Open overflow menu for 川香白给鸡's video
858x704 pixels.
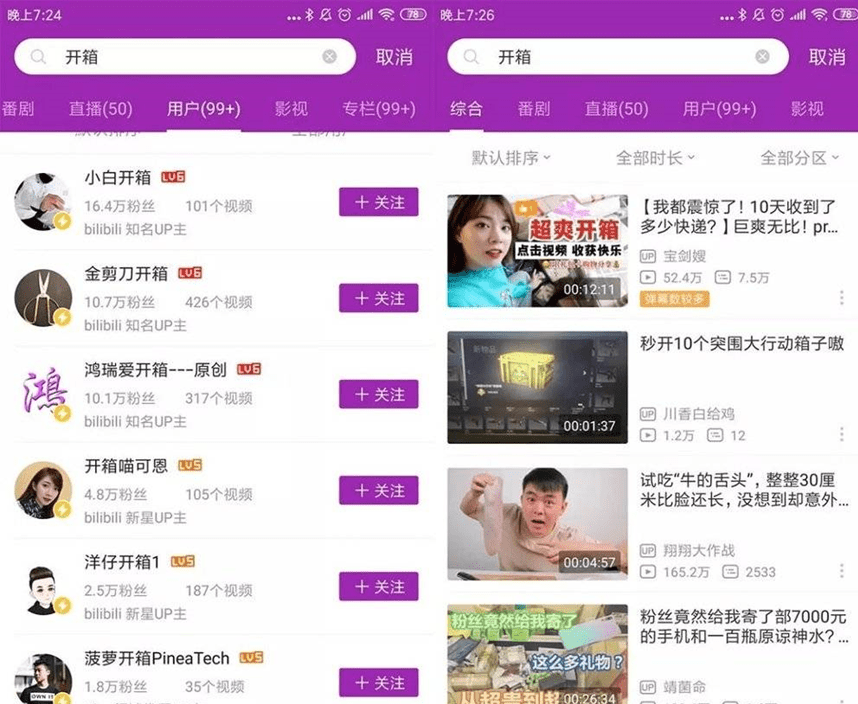pyautogui.click(x=840, y=435)
